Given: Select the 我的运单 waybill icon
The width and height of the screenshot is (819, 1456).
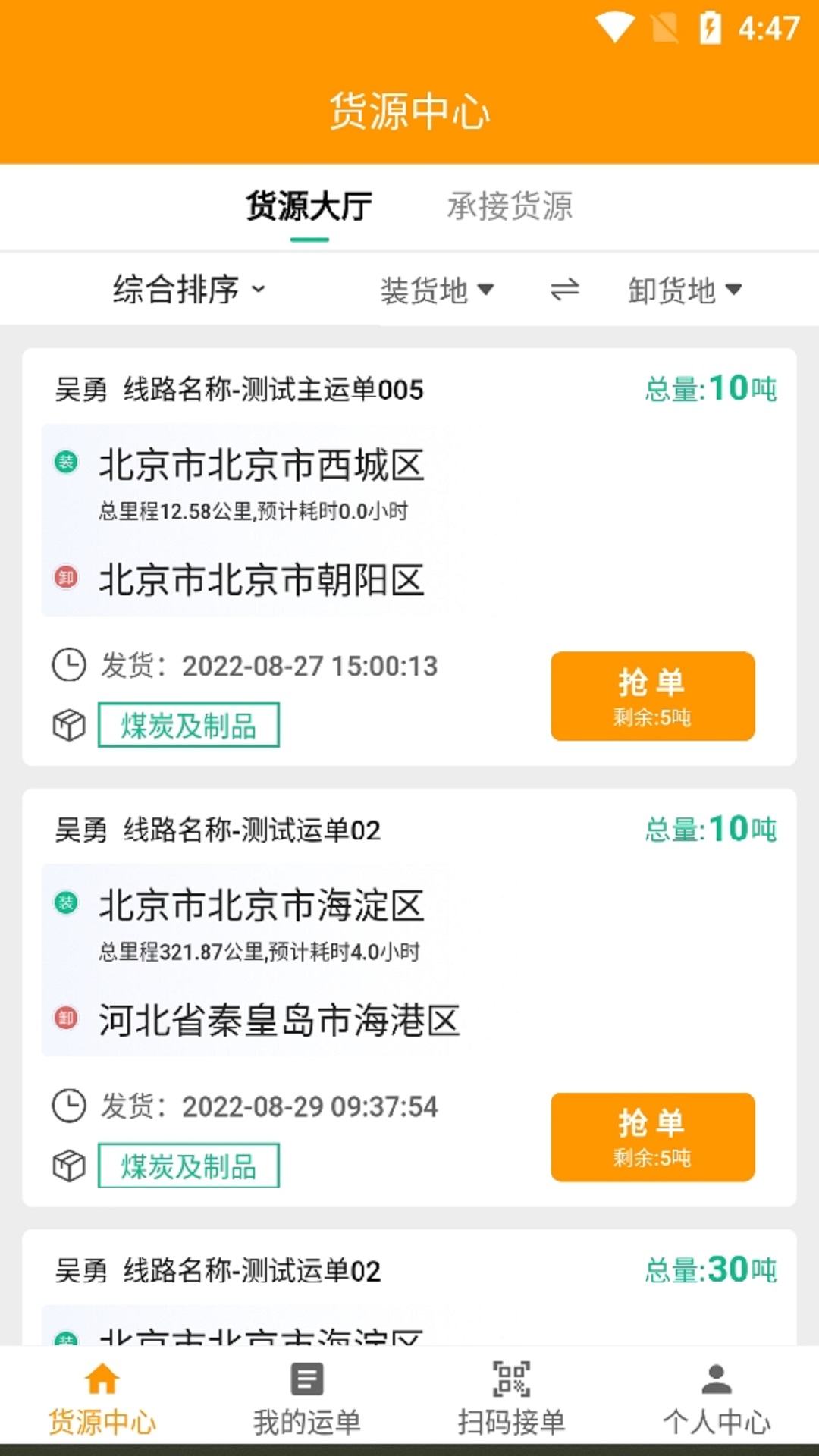Looking at the screenshot, I should pyautogui.click(x=306, y=1378).
